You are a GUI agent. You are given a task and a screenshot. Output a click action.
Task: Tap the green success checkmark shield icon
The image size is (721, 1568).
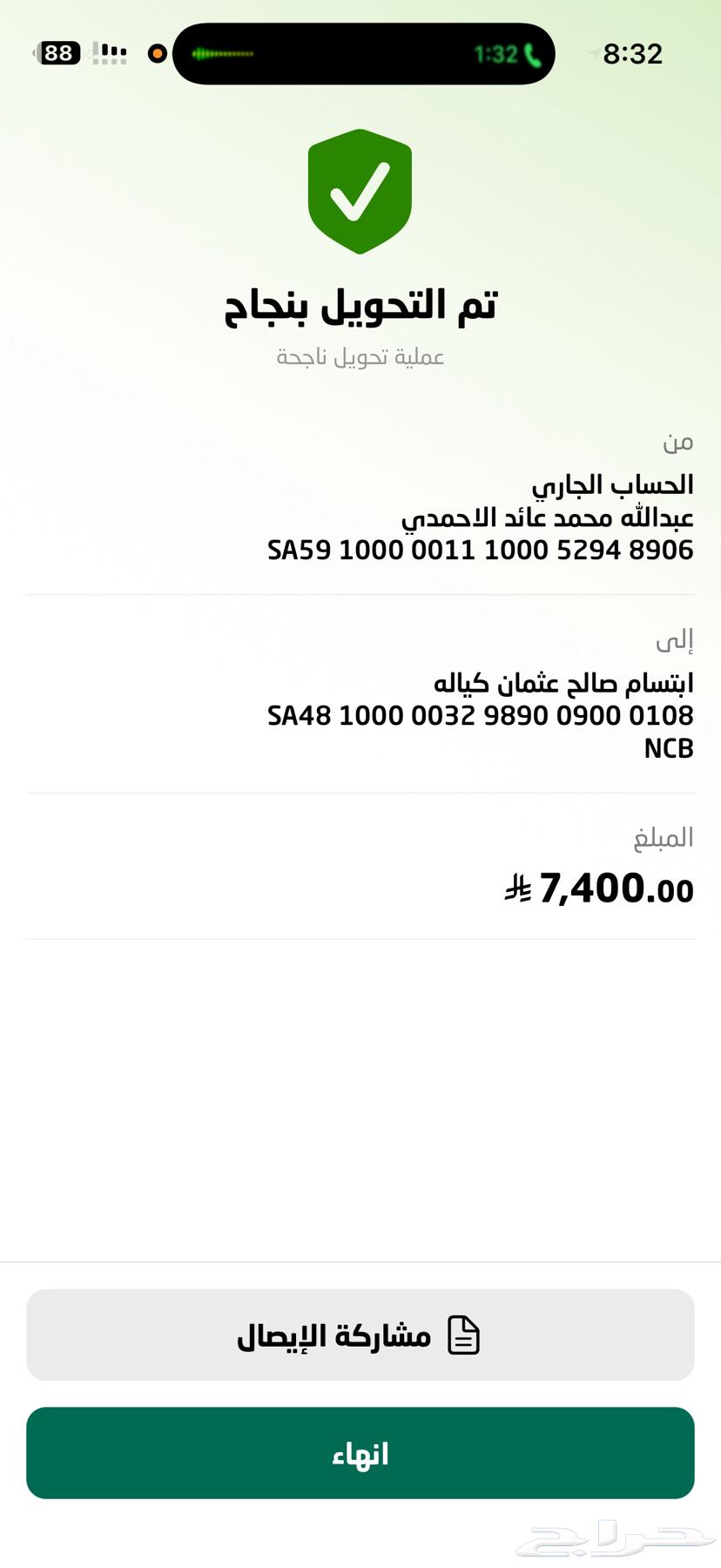(360, 192)
